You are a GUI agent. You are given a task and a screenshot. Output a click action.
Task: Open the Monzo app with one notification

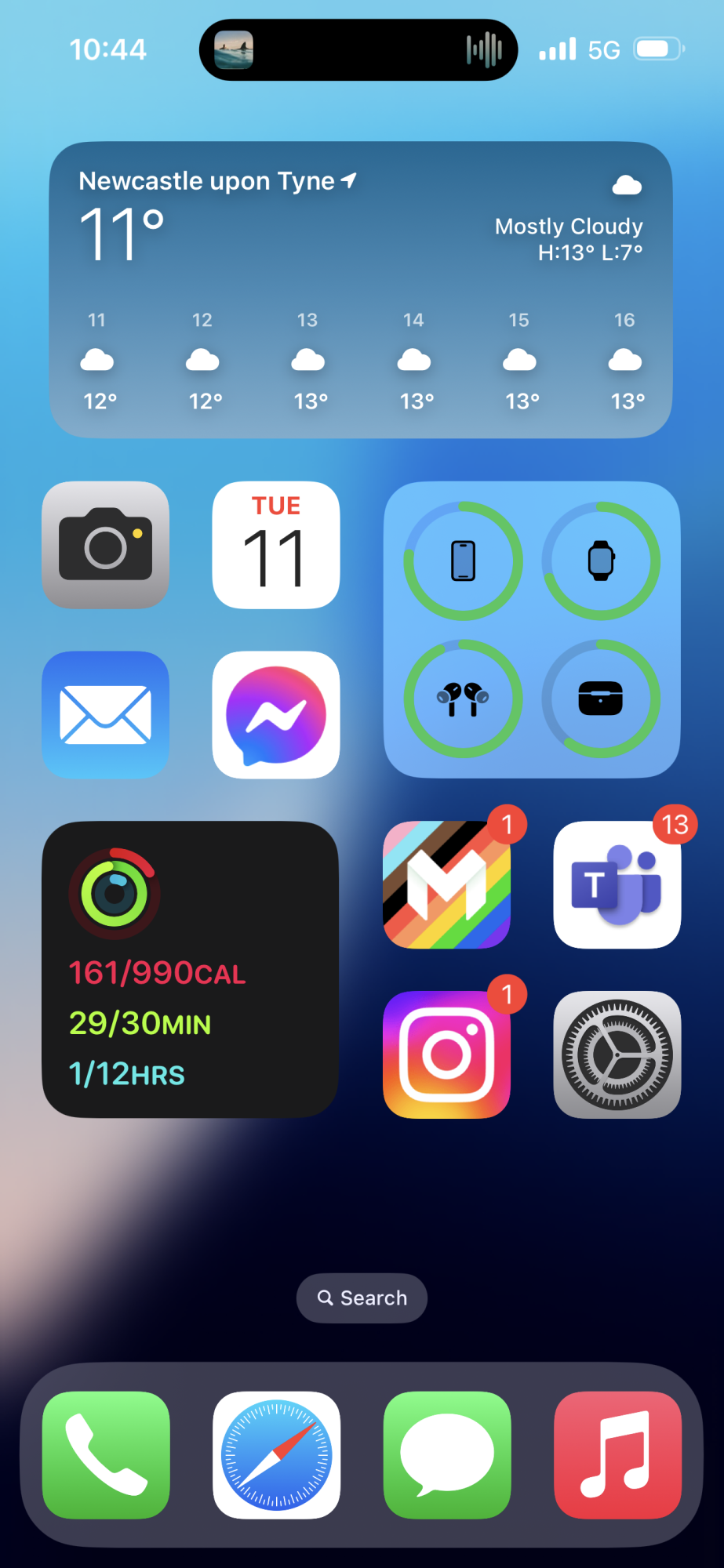(446, 884)
